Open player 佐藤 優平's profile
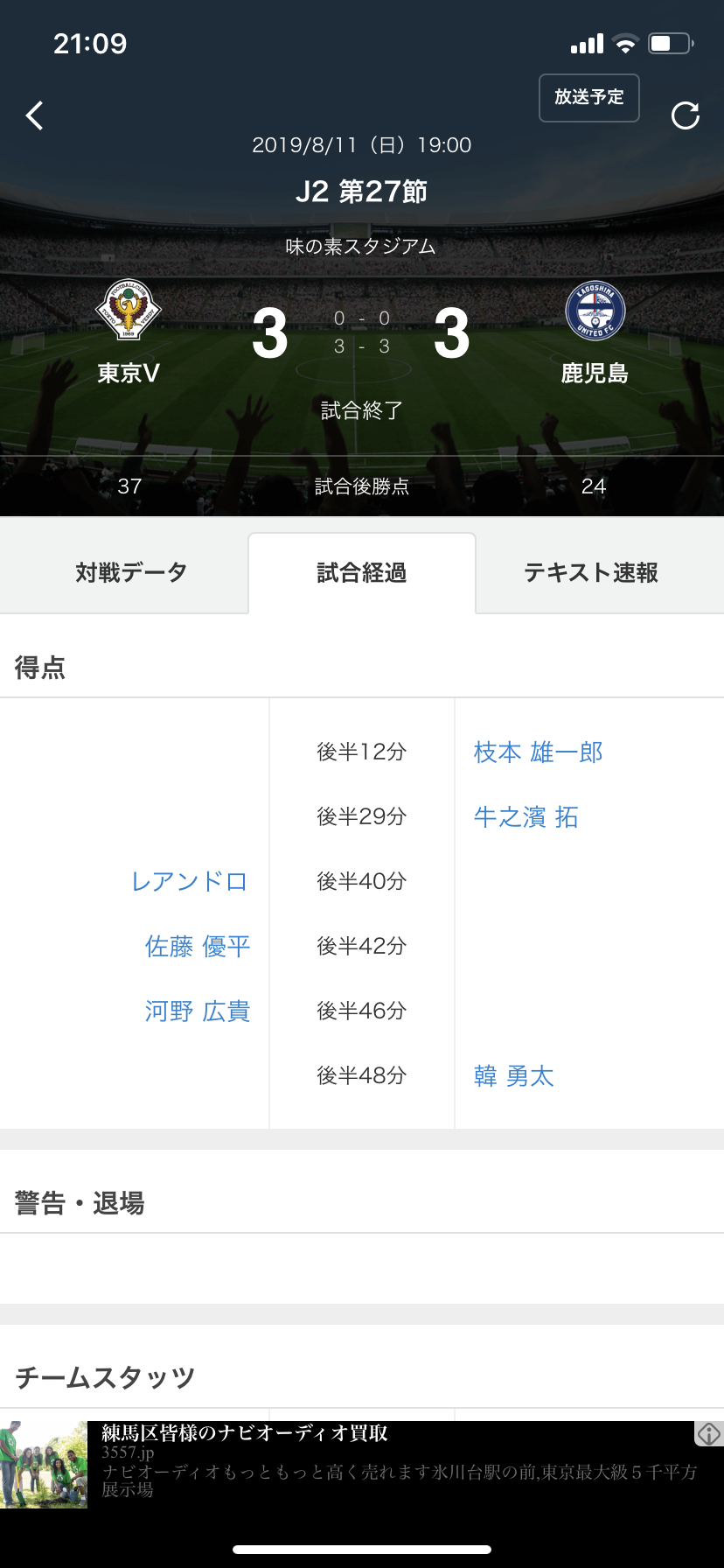The width and height of the screenshot is (724, 1568). coord(198,947)
